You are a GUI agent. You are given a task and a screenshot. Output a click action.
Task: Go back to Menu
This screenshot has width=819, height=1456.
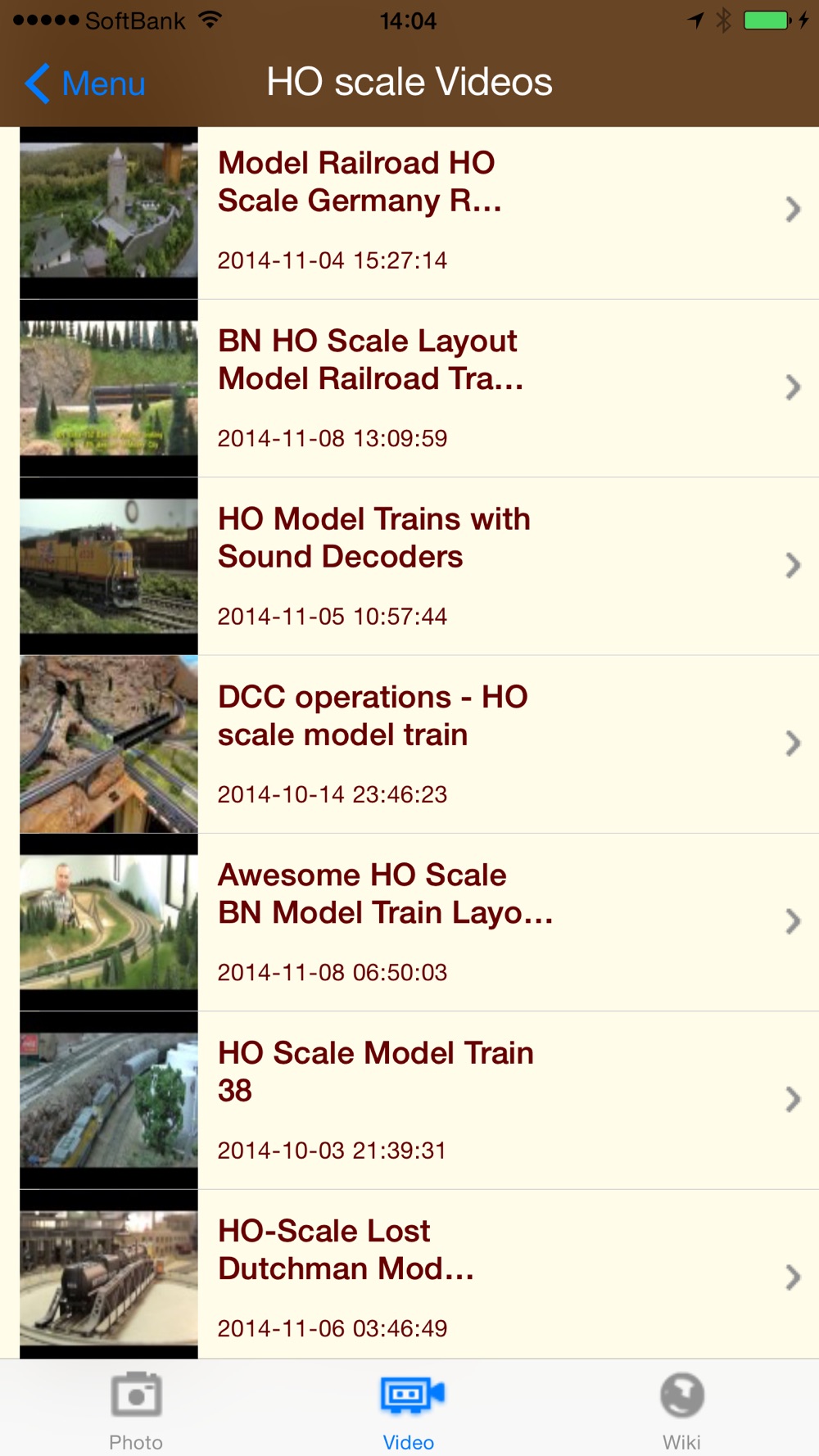tap(85, 84)
